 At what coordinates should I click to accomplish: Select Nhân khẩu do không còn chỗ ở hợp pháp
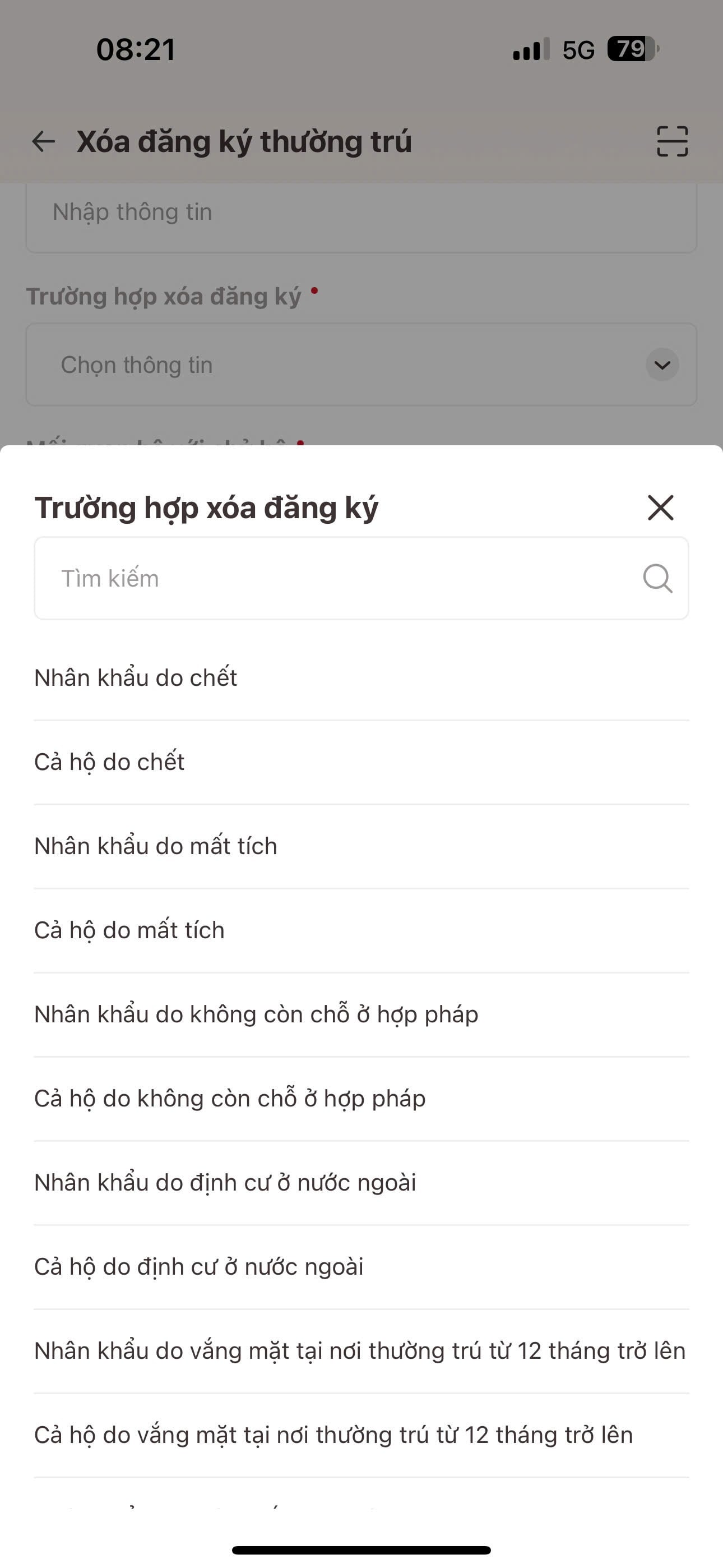pyautogui.click(x=256, y=1014)
